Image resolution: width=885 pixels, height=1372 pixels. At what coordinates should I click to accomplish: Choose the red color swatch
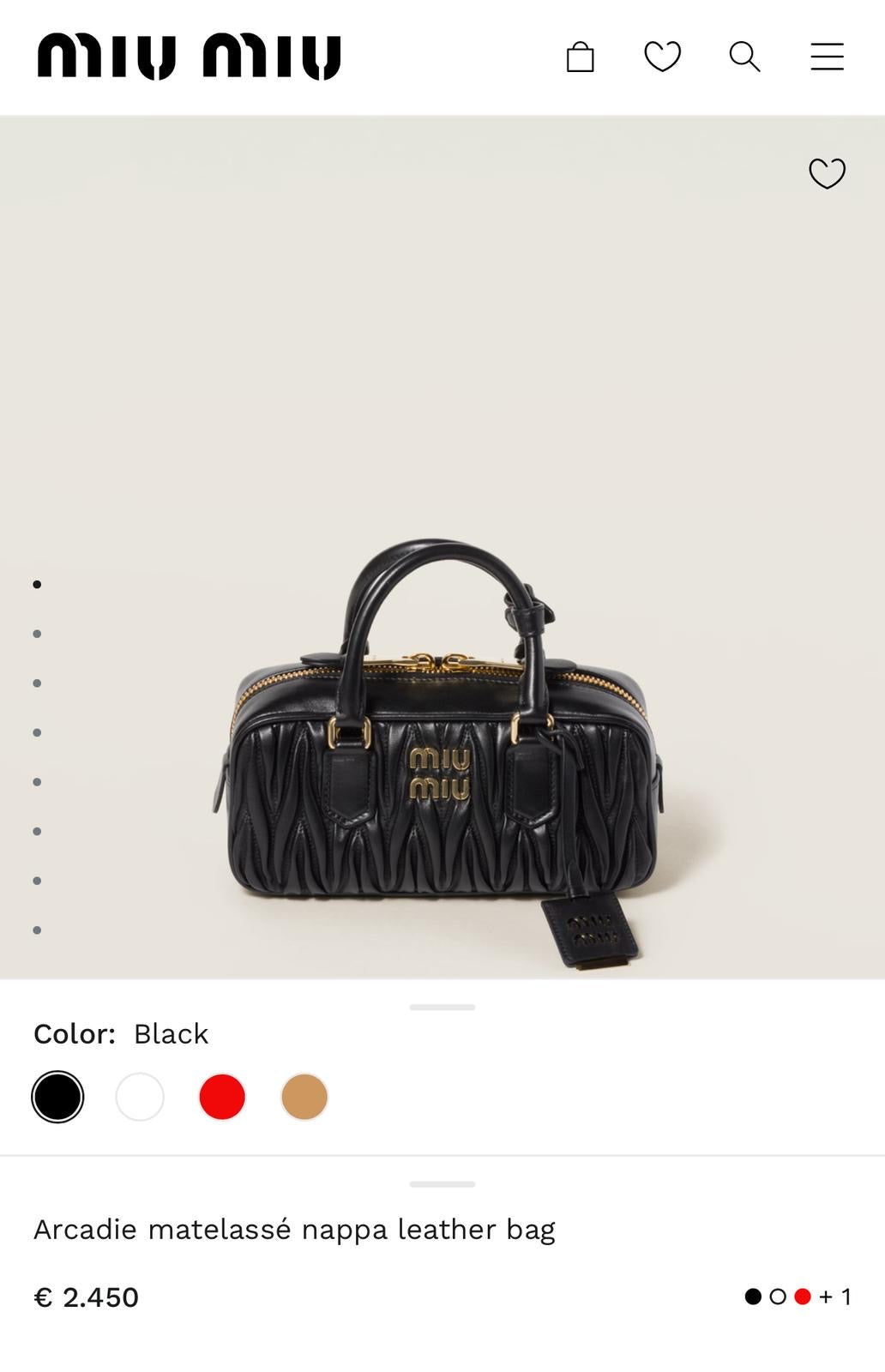coord(222,1097)
